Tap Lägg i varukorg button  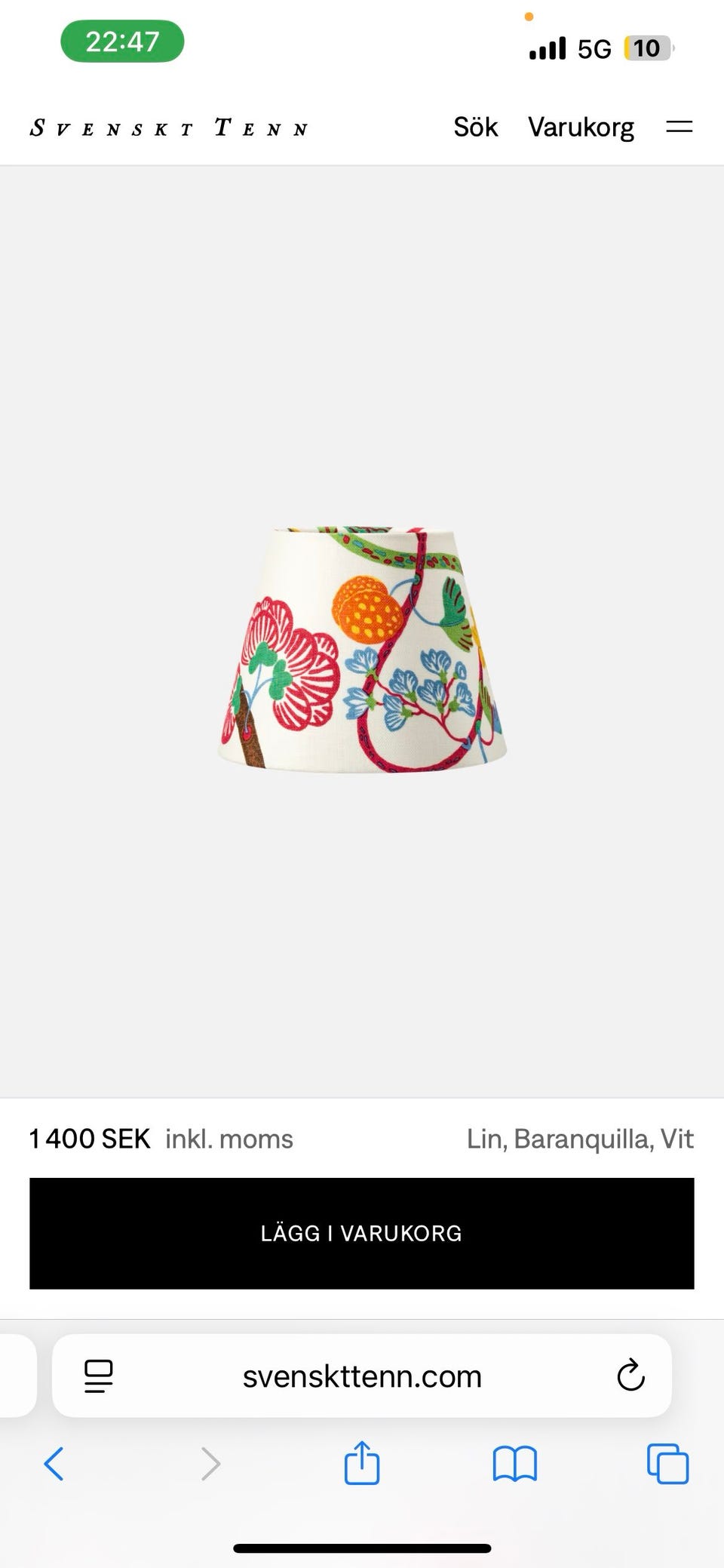coord(361,1233)
